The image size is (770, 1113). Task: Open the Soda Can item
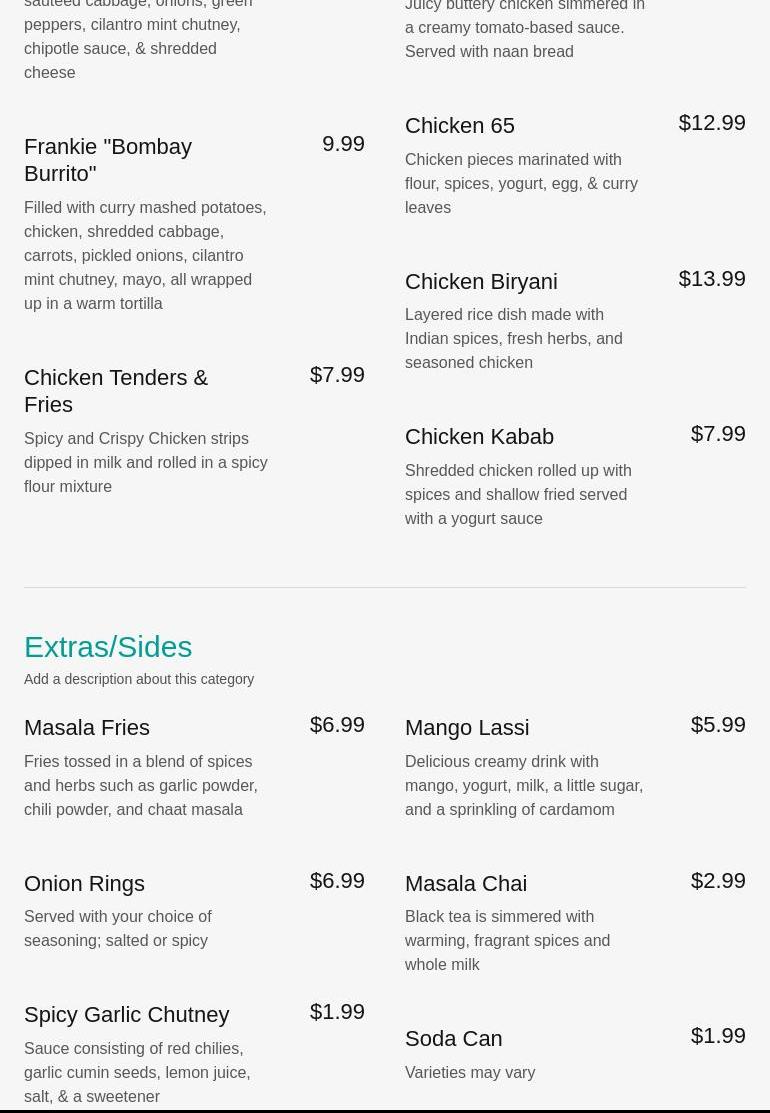[x=454, y=1039]
